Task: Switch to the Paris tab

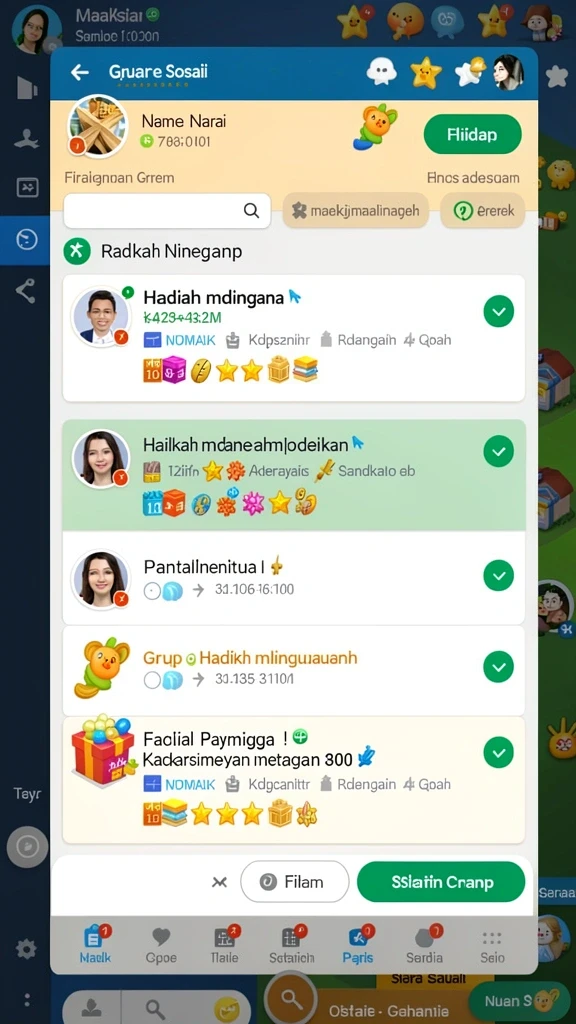Action: pos(358,944)
